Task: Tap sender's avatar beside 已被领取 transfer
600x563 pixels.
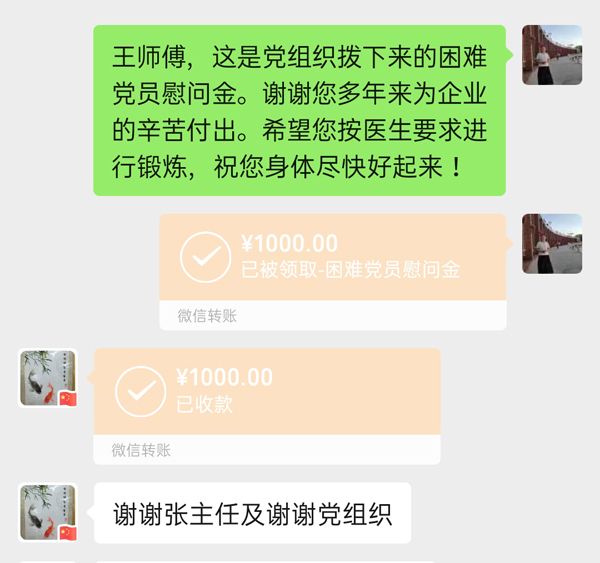Action: [x=552, y=243]
